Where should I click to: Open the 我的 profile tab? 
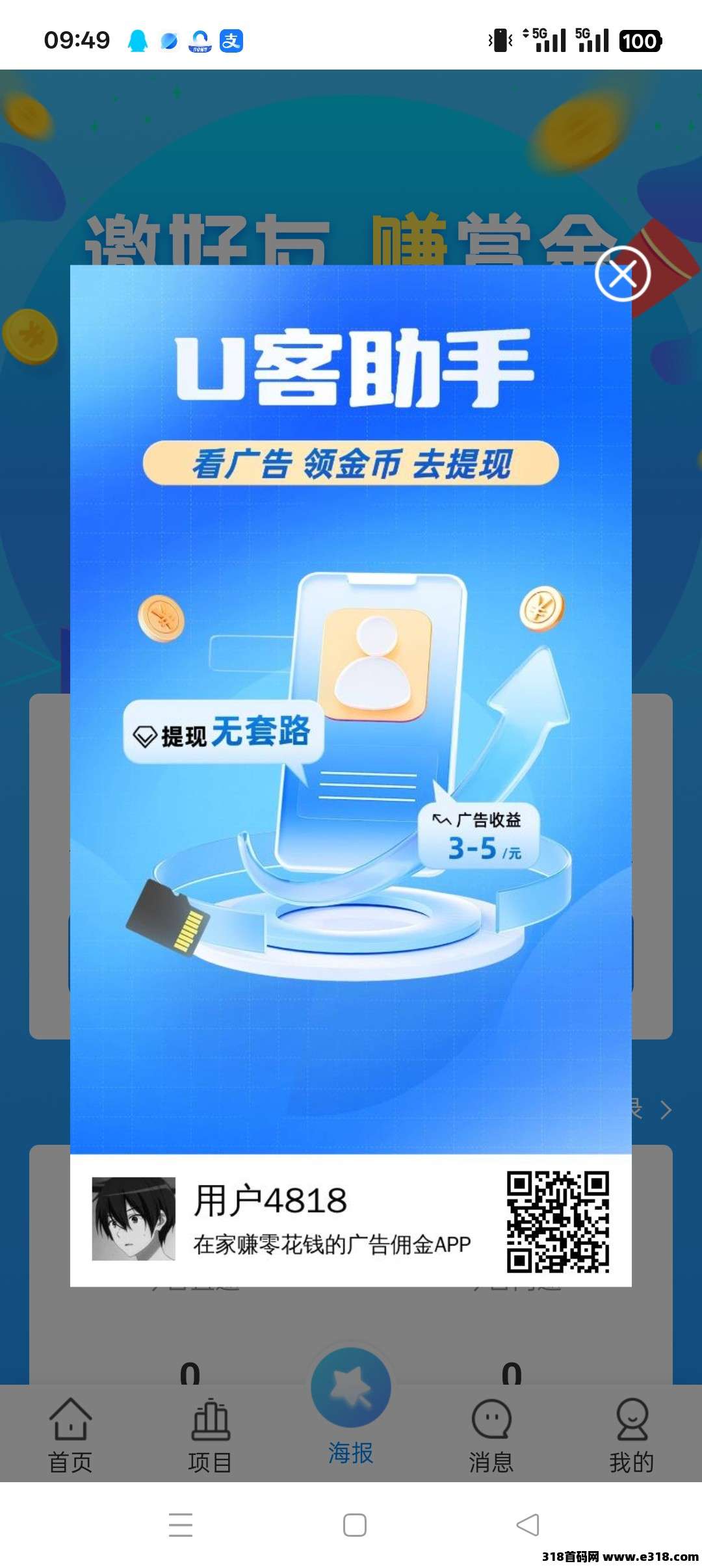pos(631,1435)
